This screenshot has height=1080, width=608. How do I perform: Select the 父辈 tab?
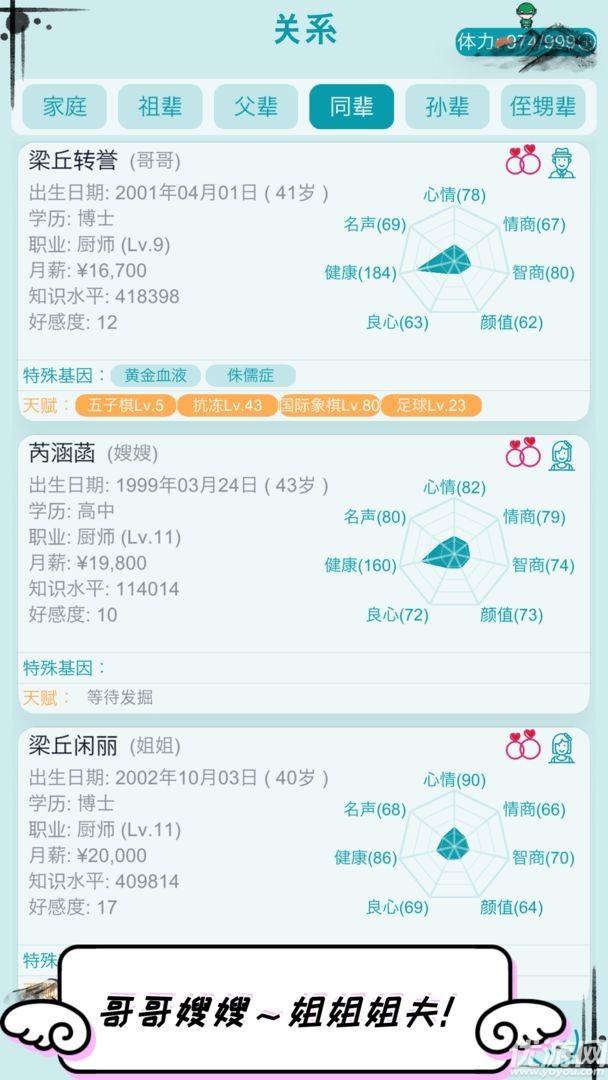256,107
